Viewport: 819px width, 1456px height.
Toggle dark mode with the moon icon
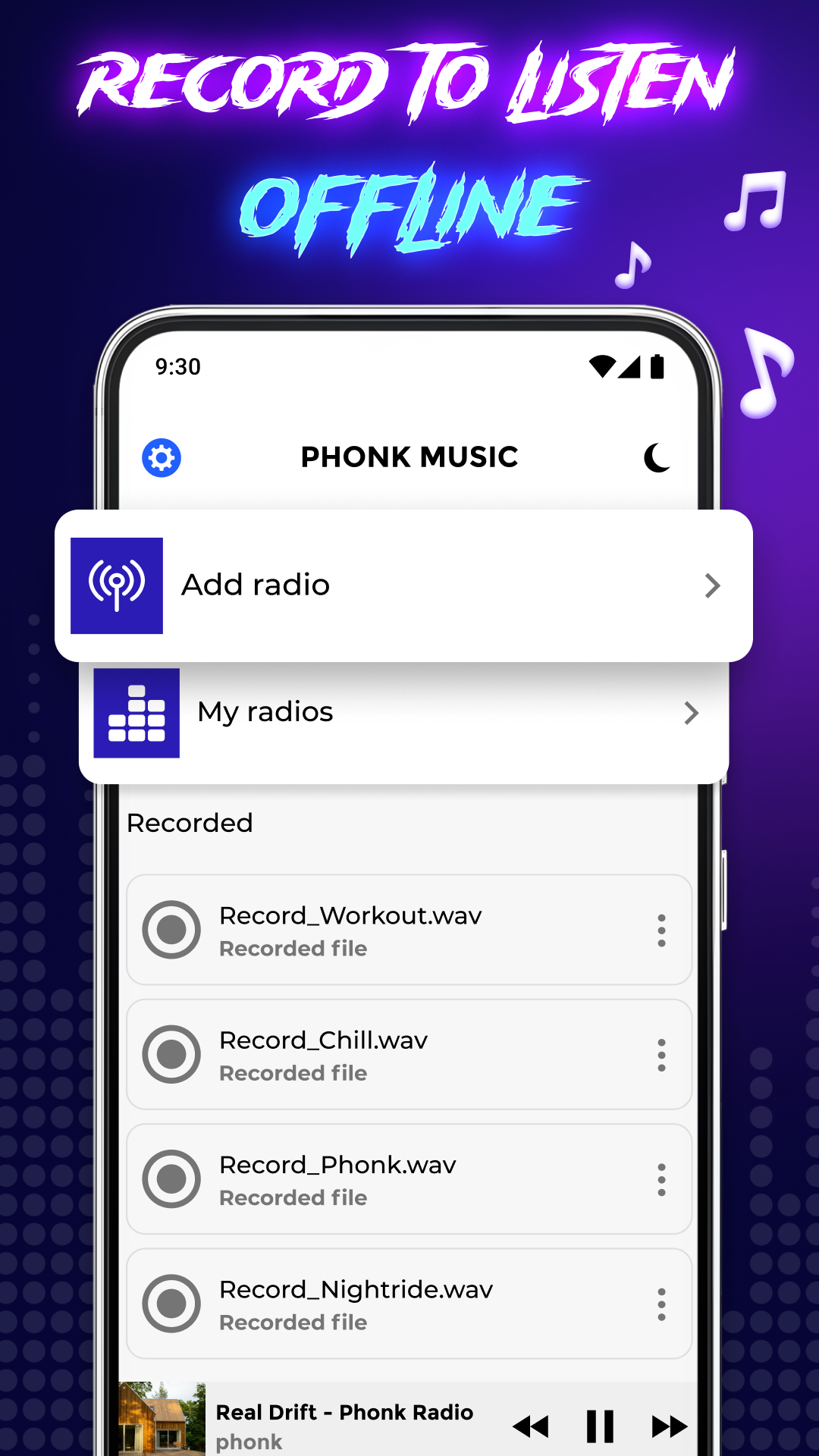click(657, 457)
